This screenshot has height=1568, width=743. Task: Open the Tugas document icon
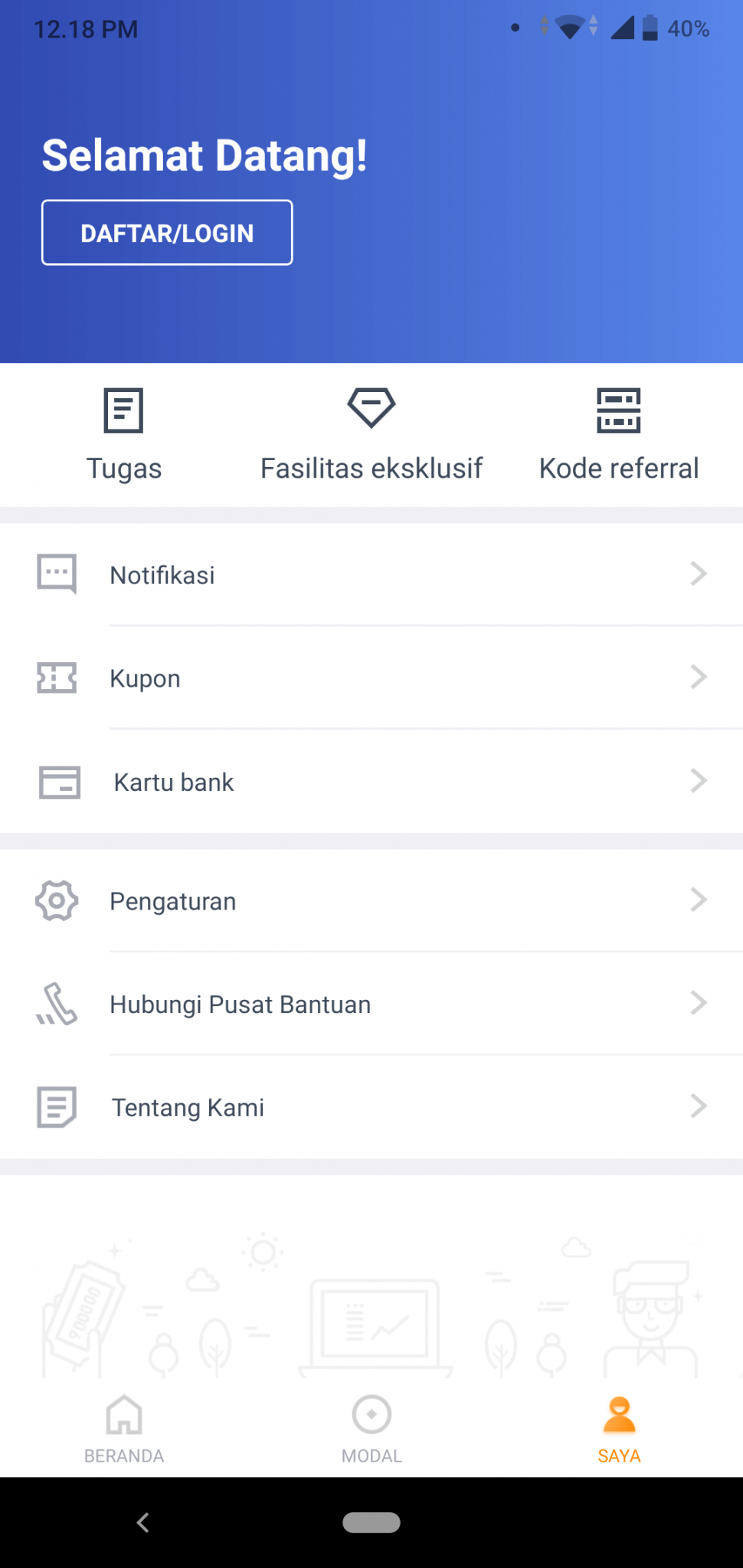click(x=123, y=410)
